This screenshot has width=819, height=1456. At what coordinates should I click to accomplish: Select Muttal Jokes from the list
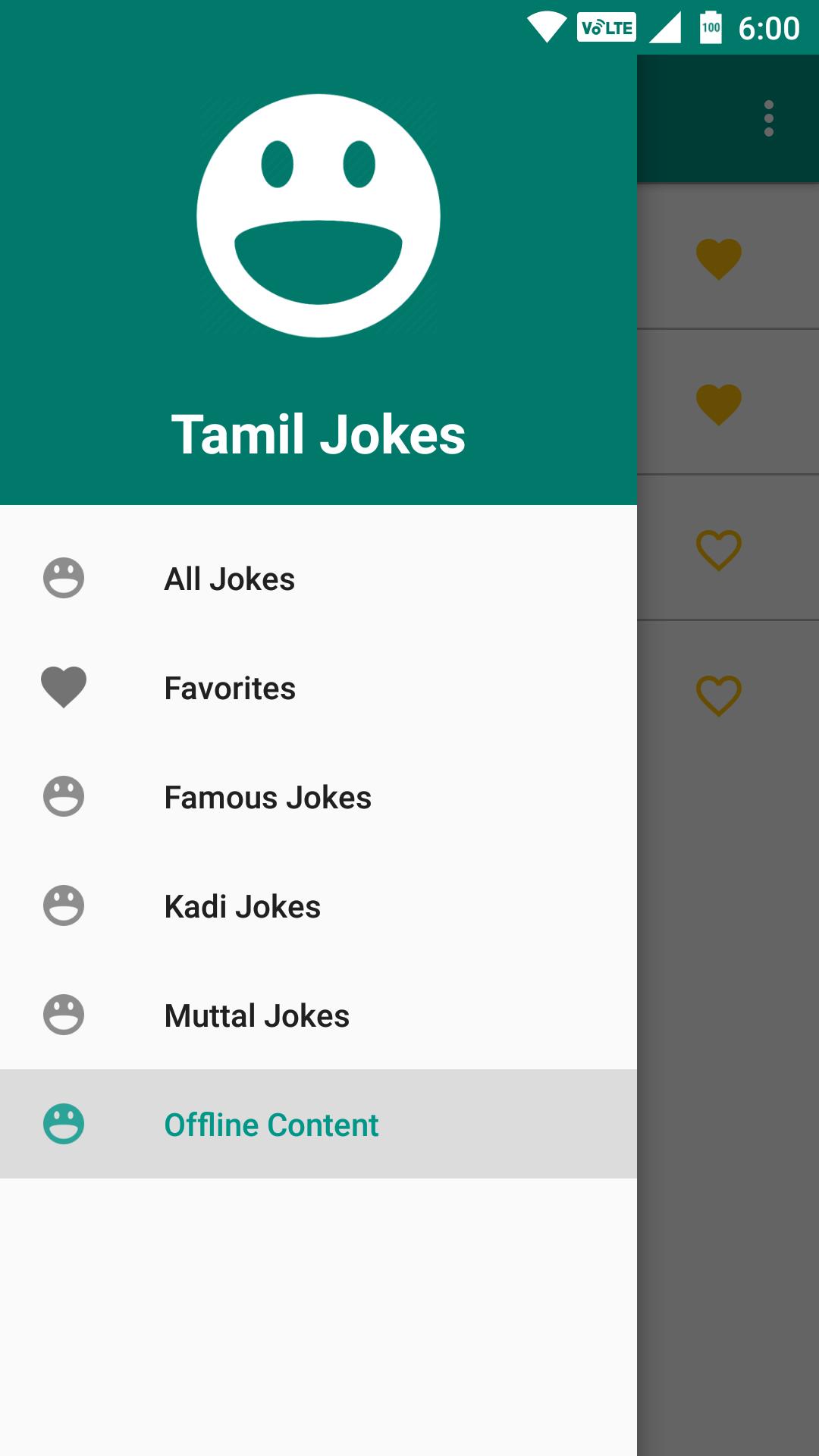(x=256, y=1015)
